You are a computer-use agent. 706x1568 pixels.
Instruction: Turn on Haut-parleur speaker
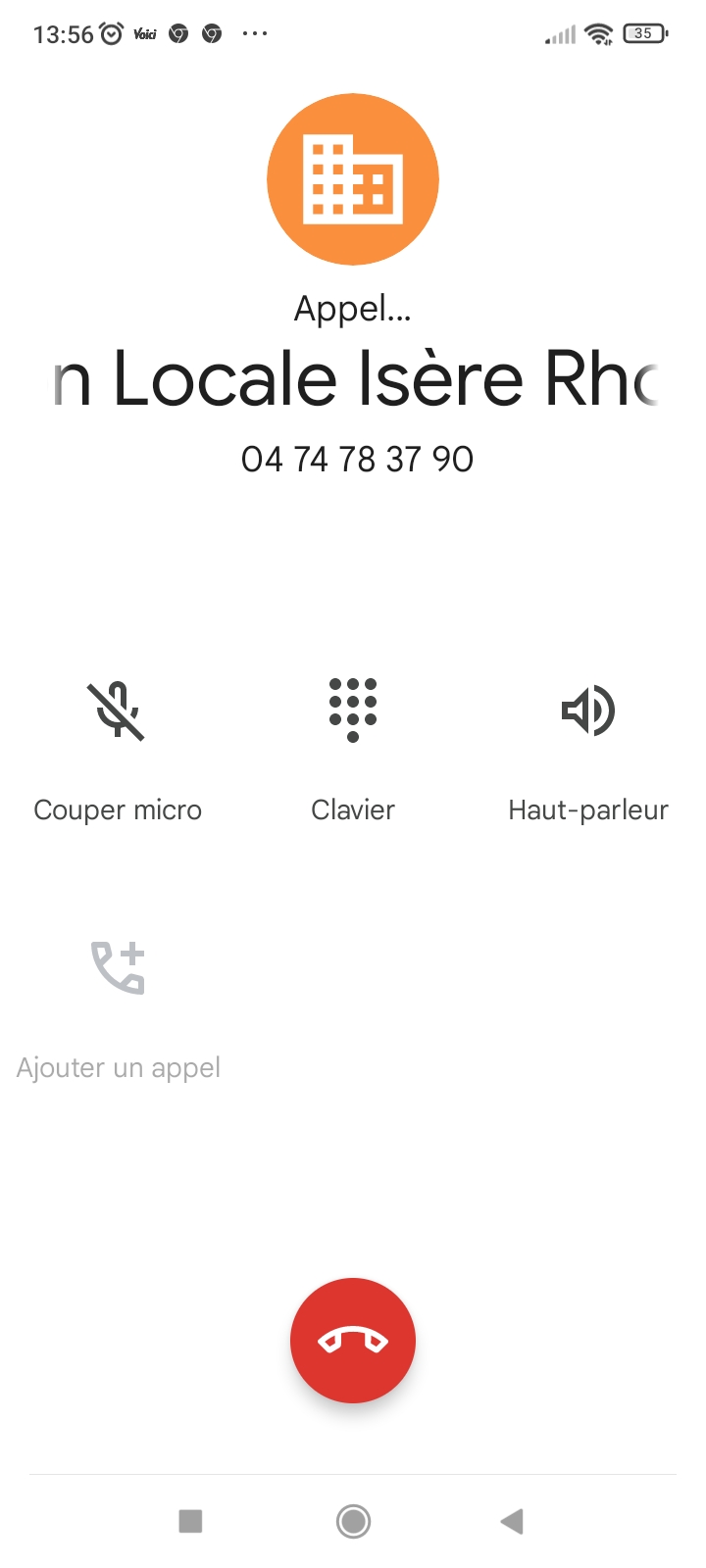tap(588, 711)
